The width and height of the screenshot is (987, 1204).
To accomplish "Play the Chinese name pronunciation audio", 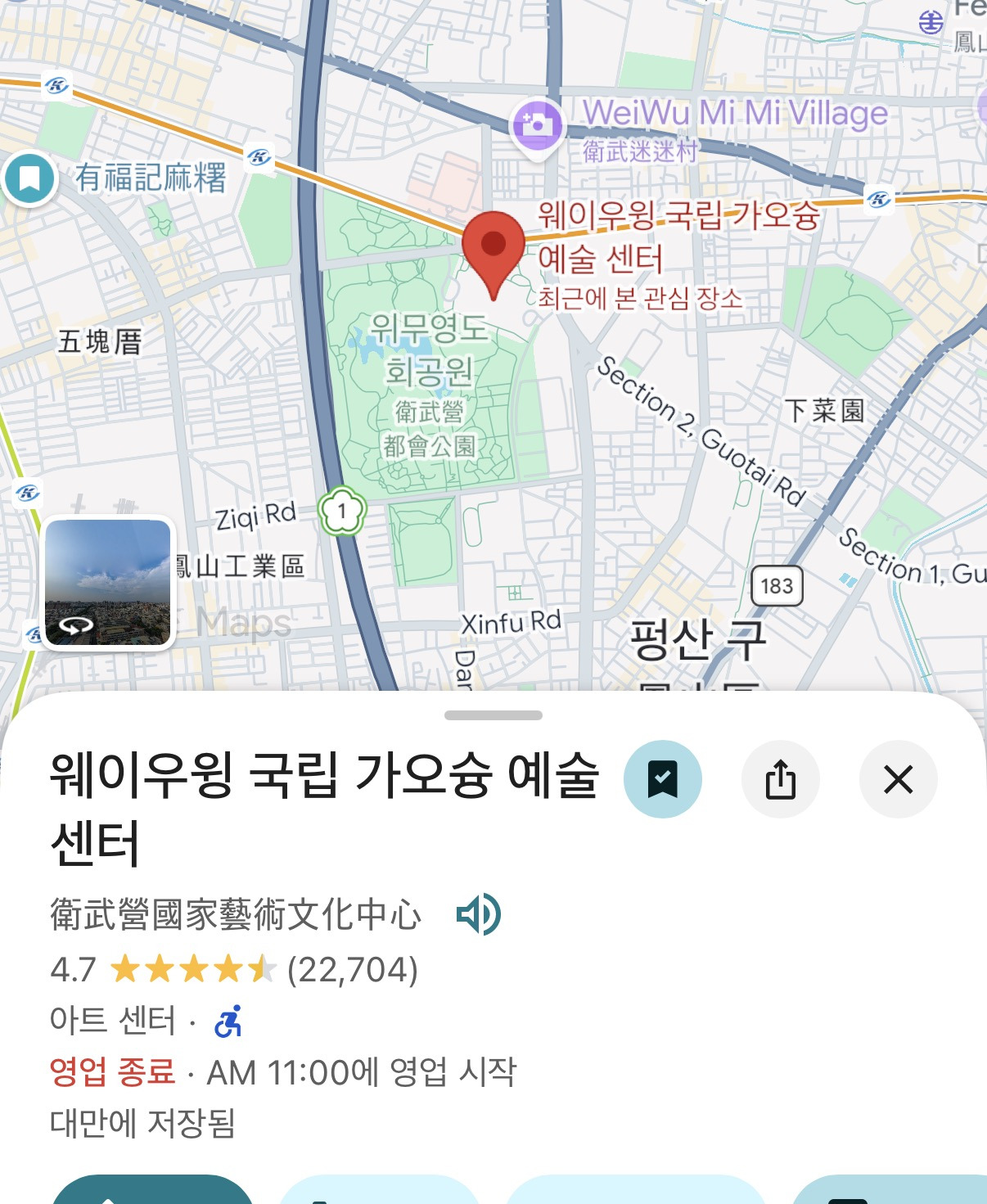I will coord(479,914).
